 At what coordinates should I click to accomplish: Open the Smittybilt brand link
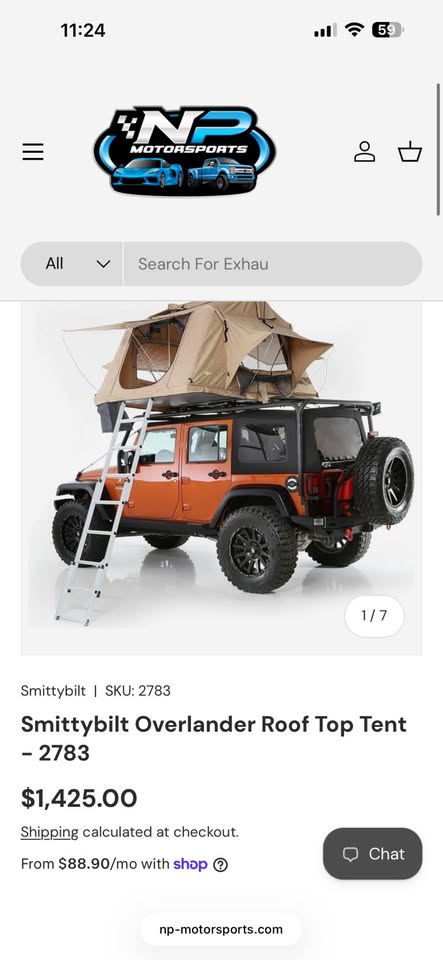[53, 691]
